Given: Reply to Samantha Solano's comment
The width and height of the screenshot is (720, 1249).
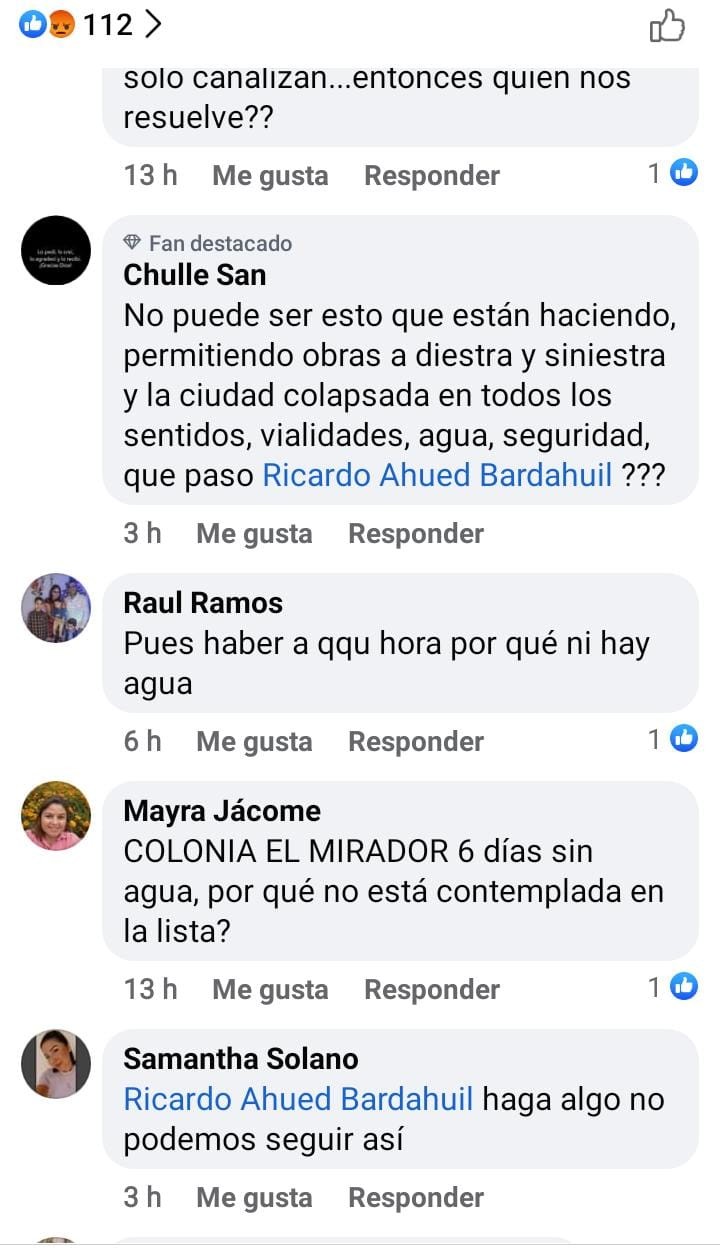Looking at the screenshot, I should pyautogui.click(x=415, y=1198).
